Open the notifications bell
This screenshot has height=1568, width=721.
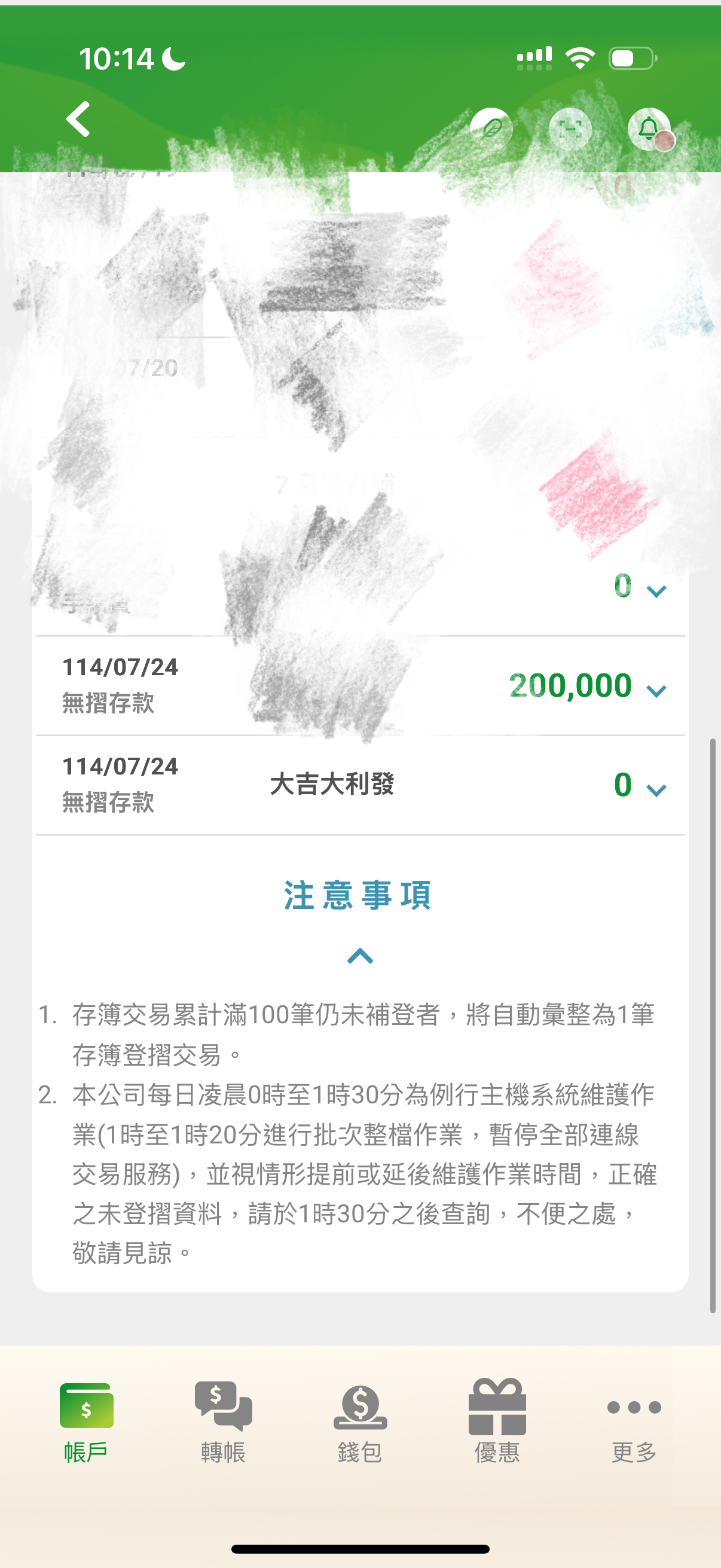[649, 129]
